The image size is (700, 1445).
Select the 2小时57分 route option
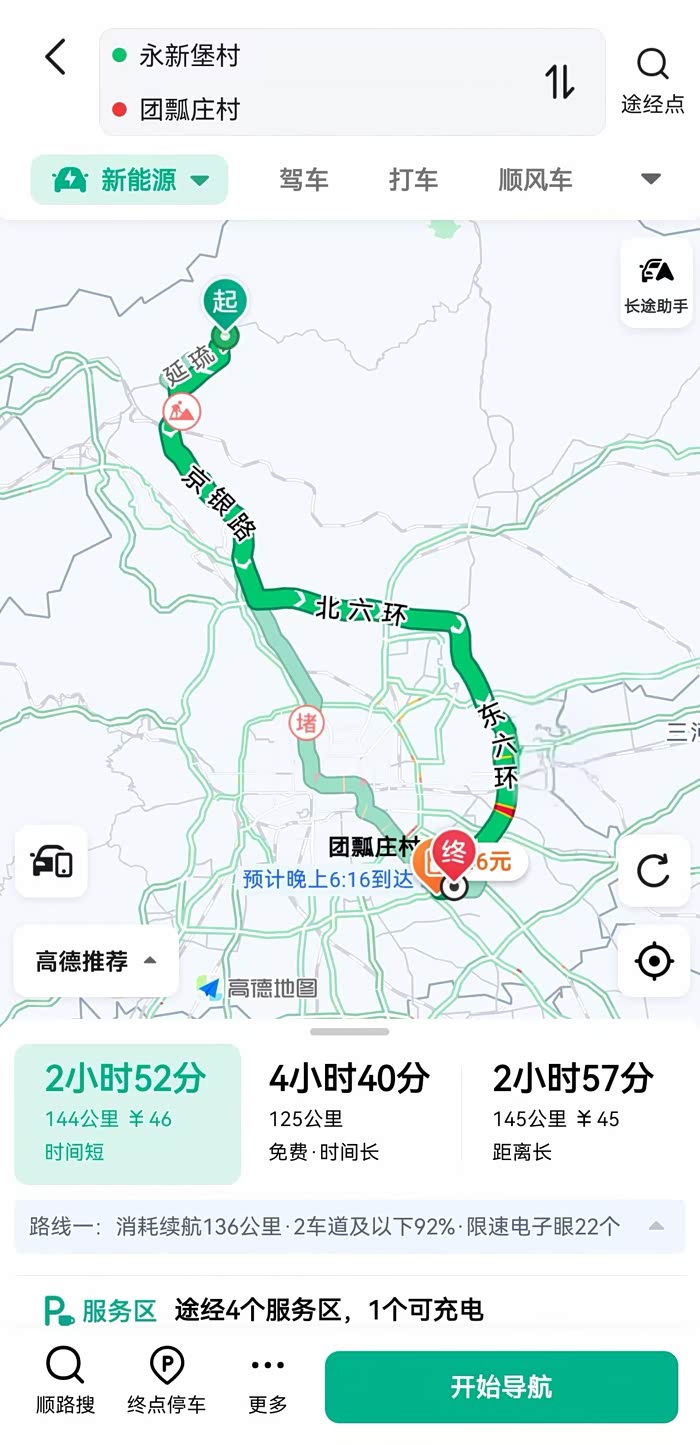click(574, 1113)
